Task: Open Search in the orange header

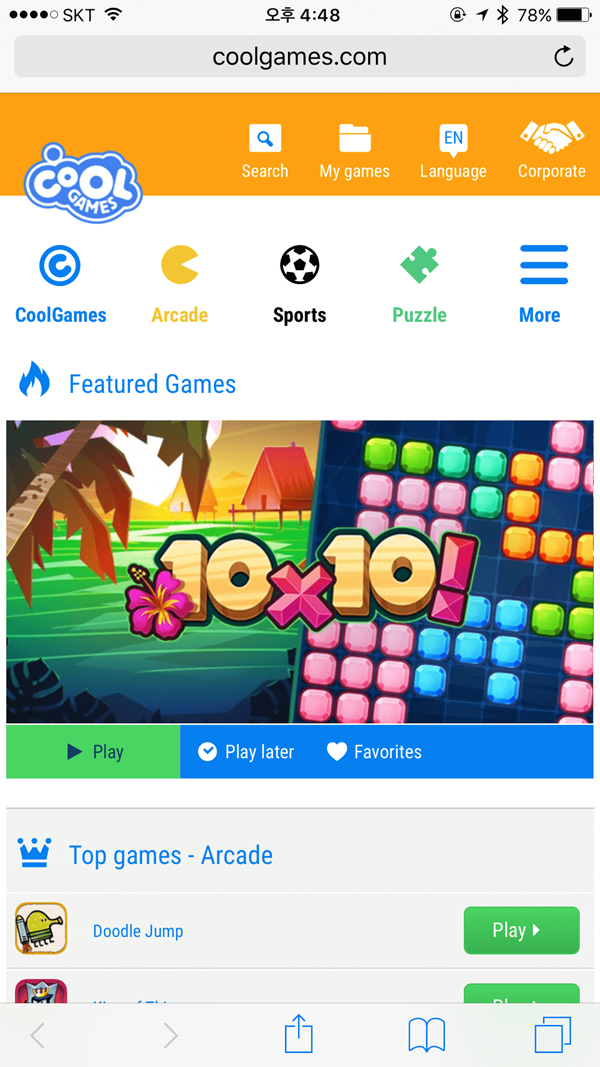Action: tap(264, 151)
